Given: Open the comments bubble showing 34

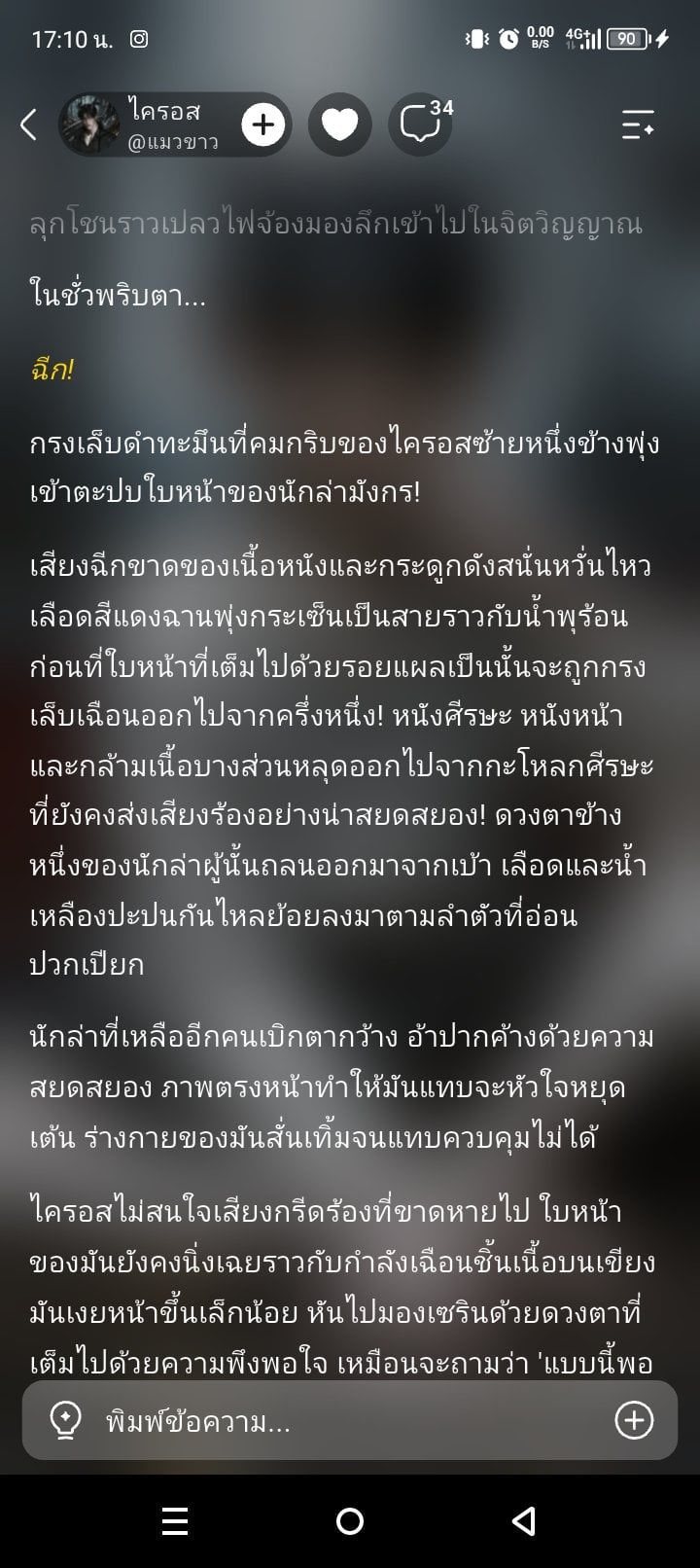Looking at the screenshot, I should pyautogui.click(x=421, y=125).
